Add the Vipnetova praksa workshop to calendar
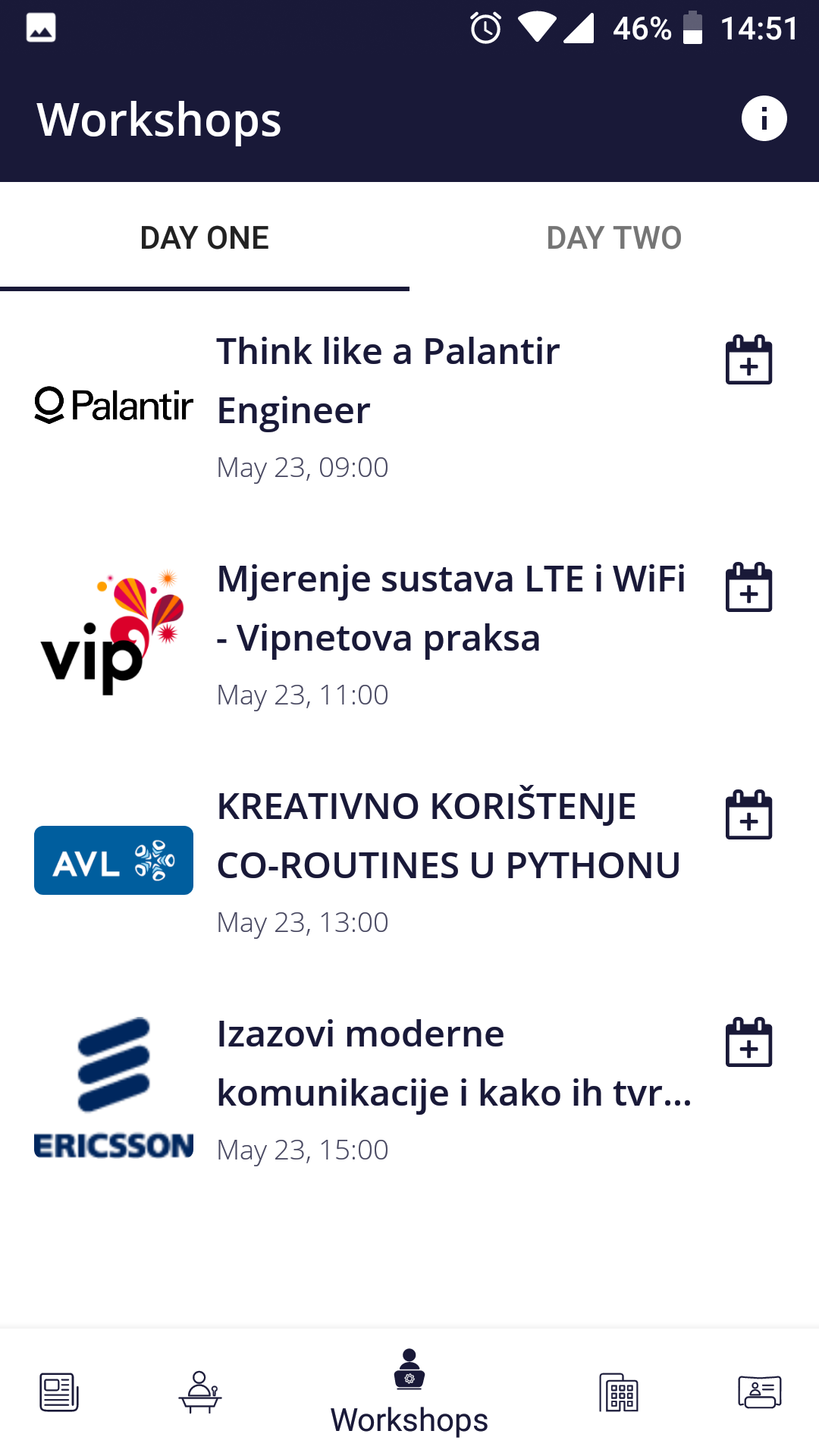 point(748,588)
